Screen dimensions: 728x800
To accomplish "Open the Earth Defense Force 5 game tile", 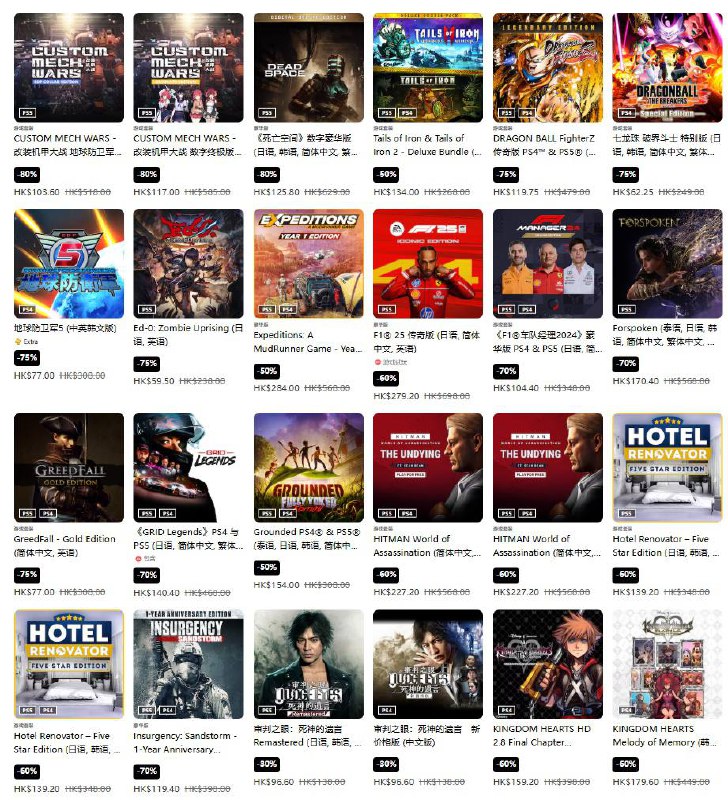I will point(69,264).
